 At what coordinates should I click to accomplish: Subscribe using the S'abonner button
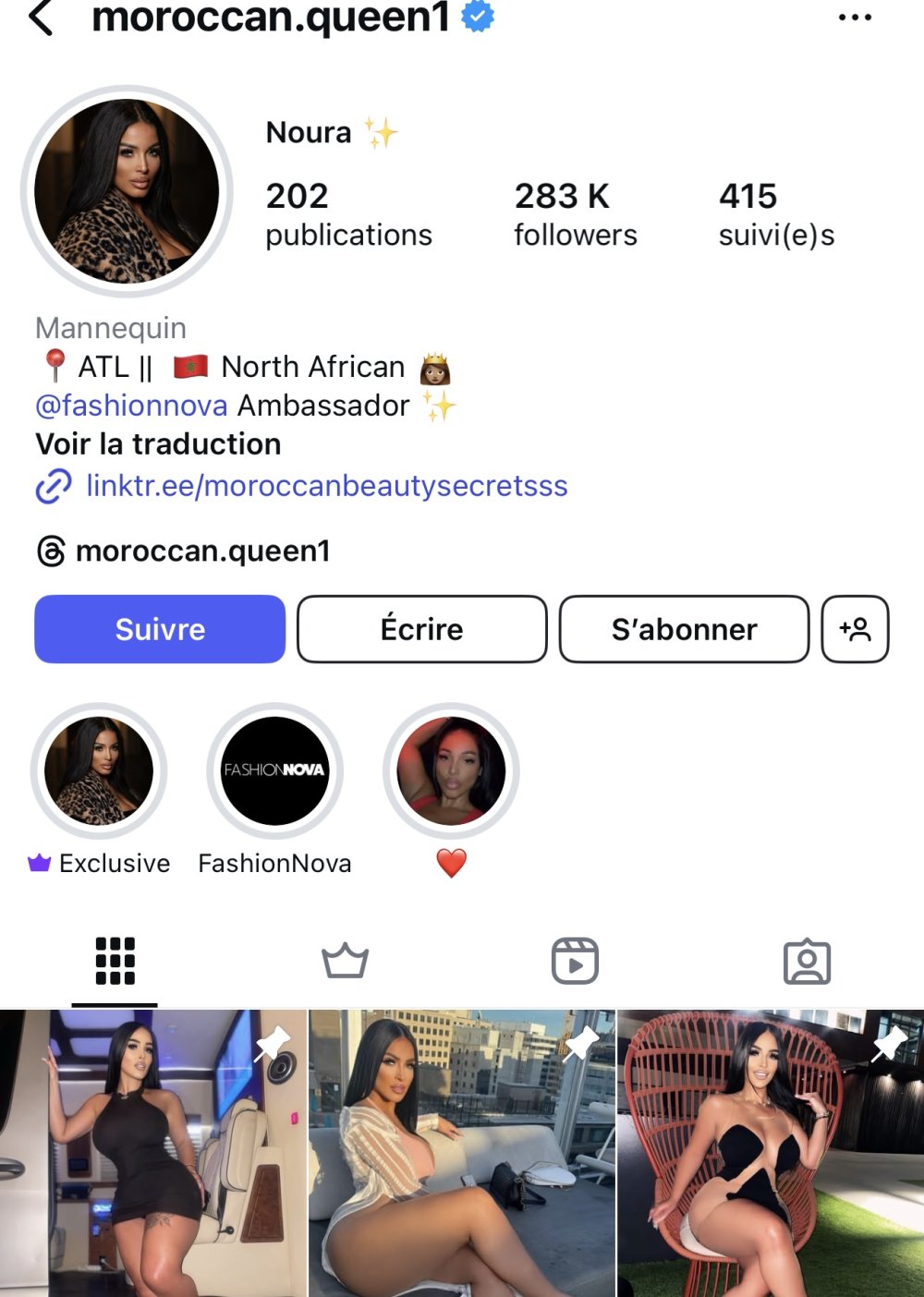tap(684, 629)
